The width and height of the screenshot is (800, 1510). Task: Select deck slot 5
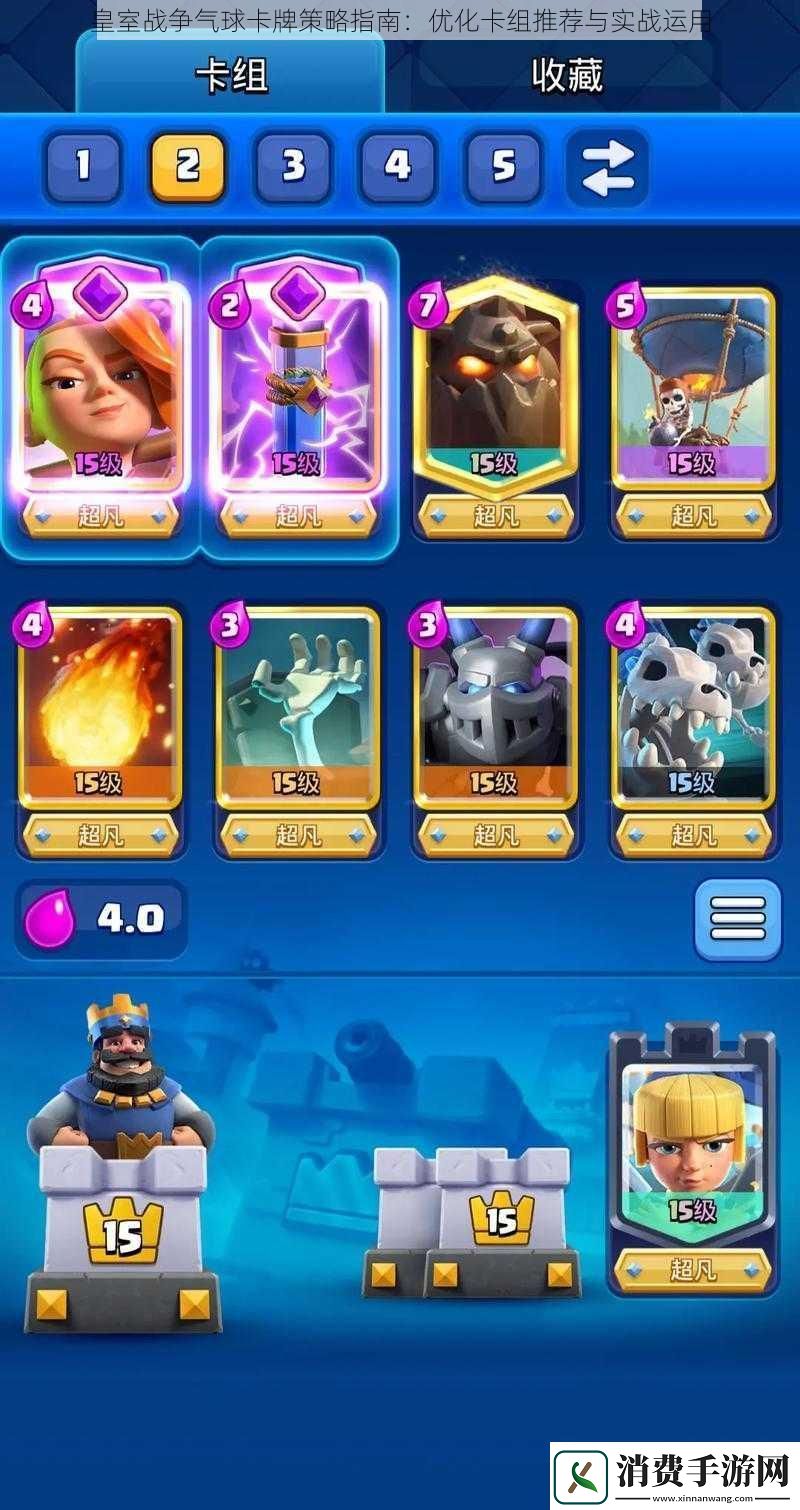pos(502,166)
